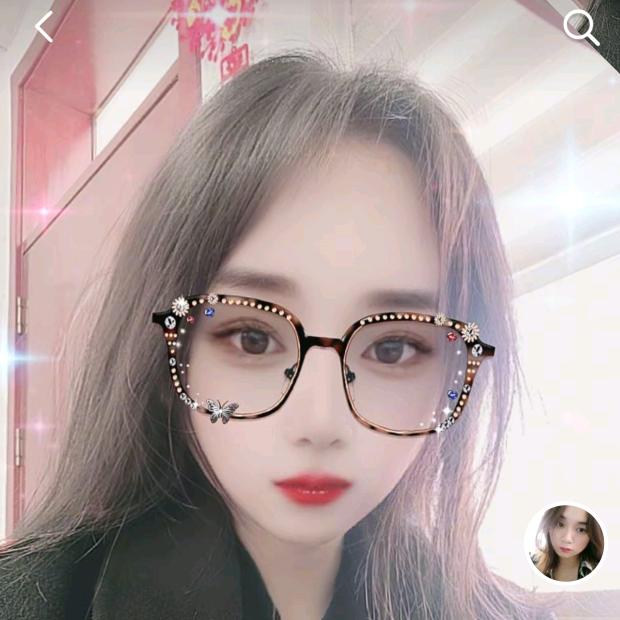The height and width of the screenshot is (620, 620).
Task: Open search with the magnifier icon
Action: pos(580,27)
